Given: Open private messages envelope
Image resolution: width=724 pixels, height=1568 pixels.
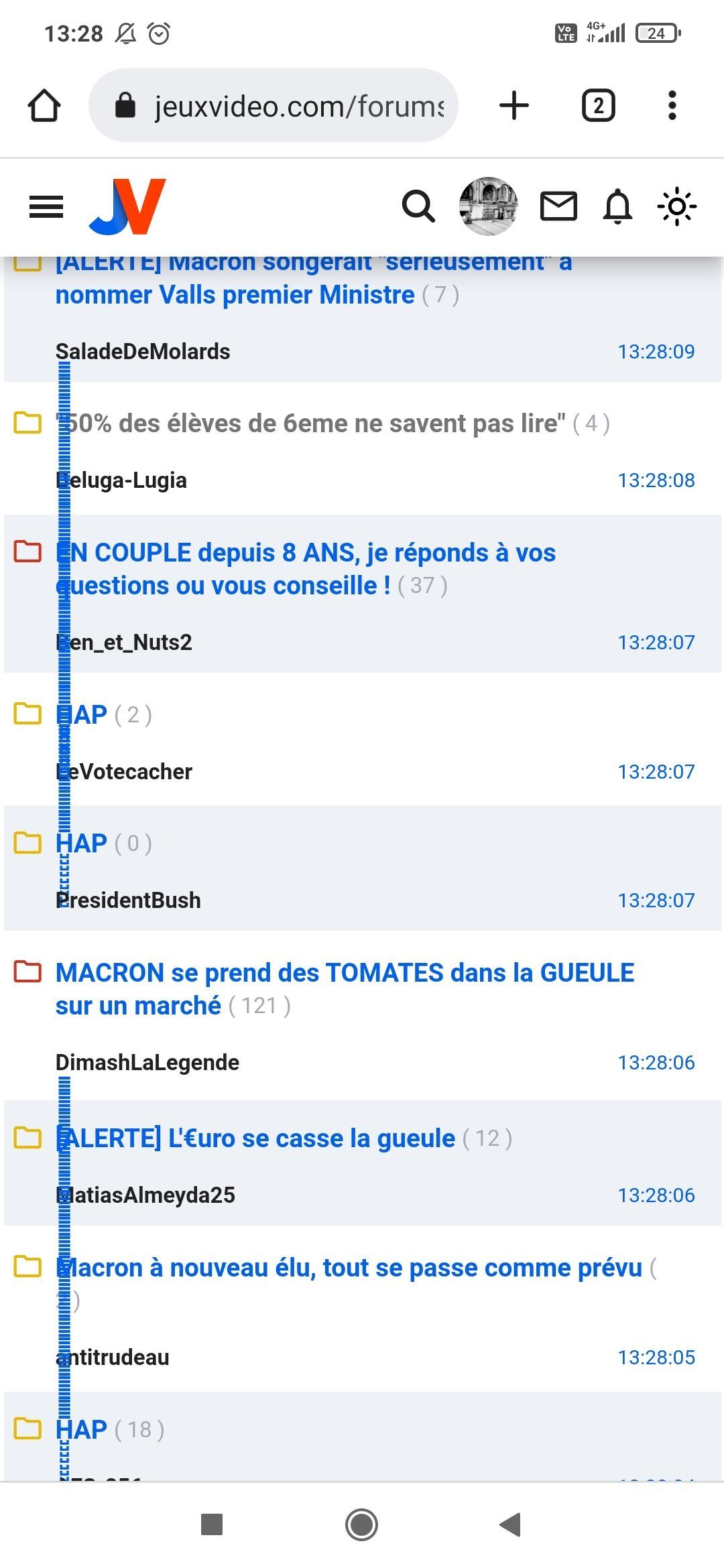Looking at the screenshot, I should click(558, 206).
